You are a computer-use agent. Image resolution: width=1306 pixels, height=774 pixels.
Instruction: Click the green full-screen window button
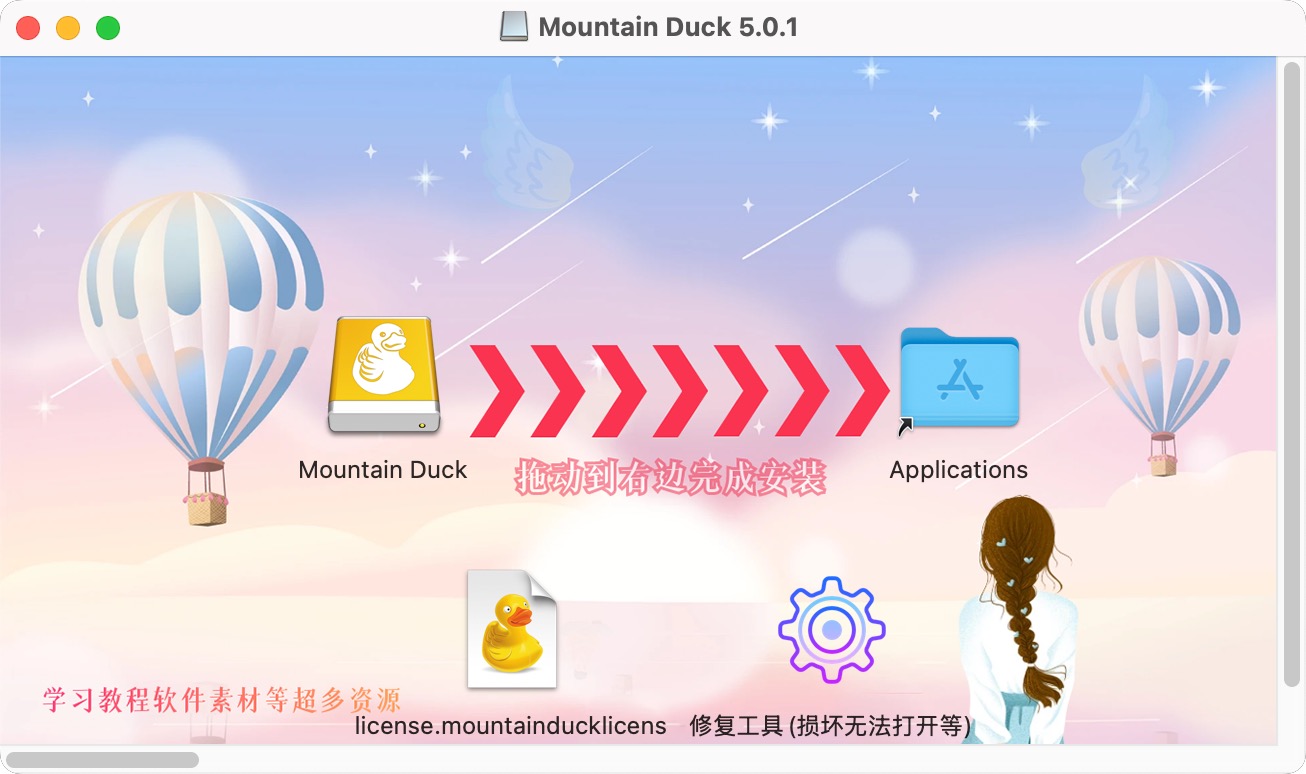[x=108, y=28]
